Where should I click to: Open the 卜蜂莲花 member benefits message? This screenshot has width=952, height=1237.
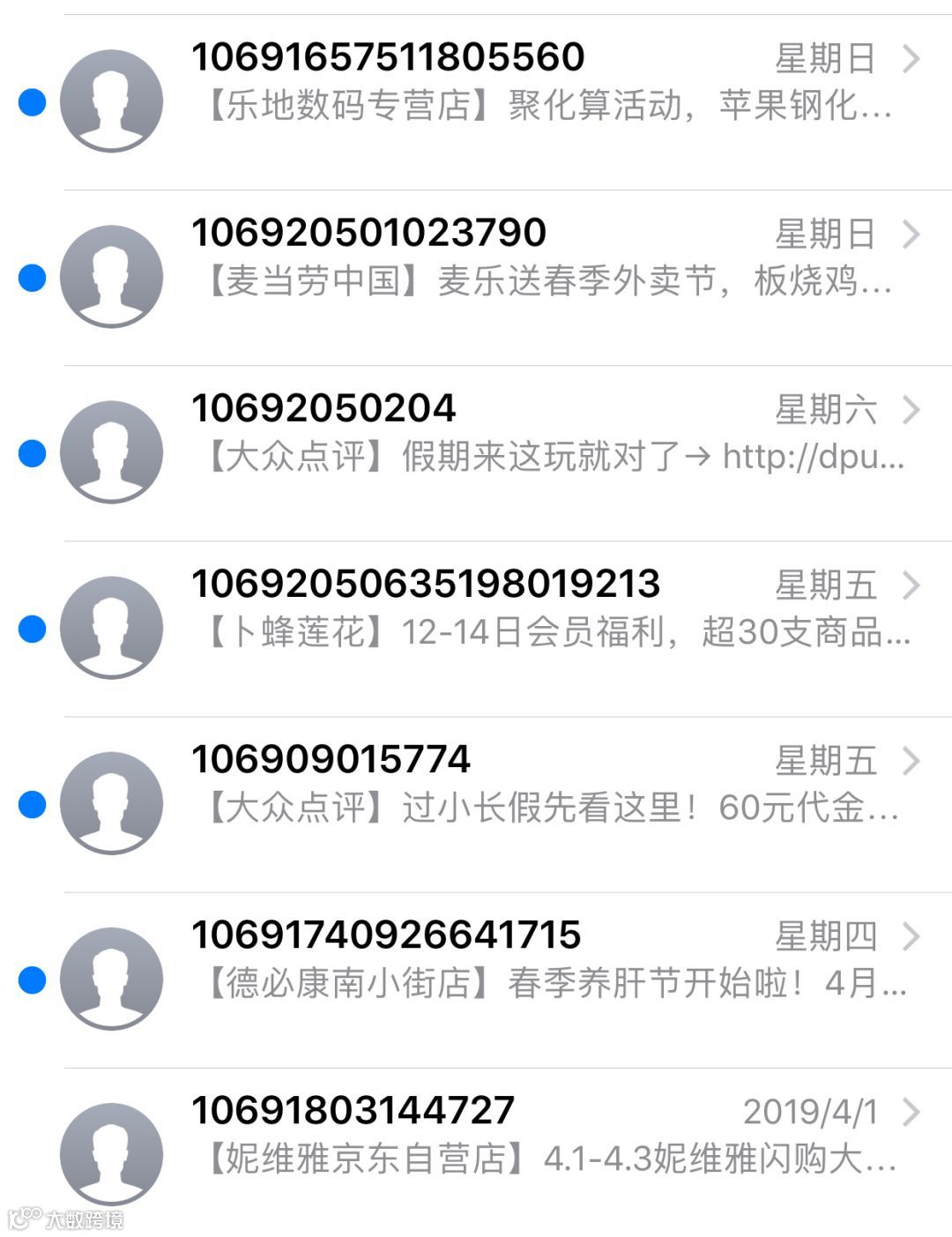coord(476,629)
